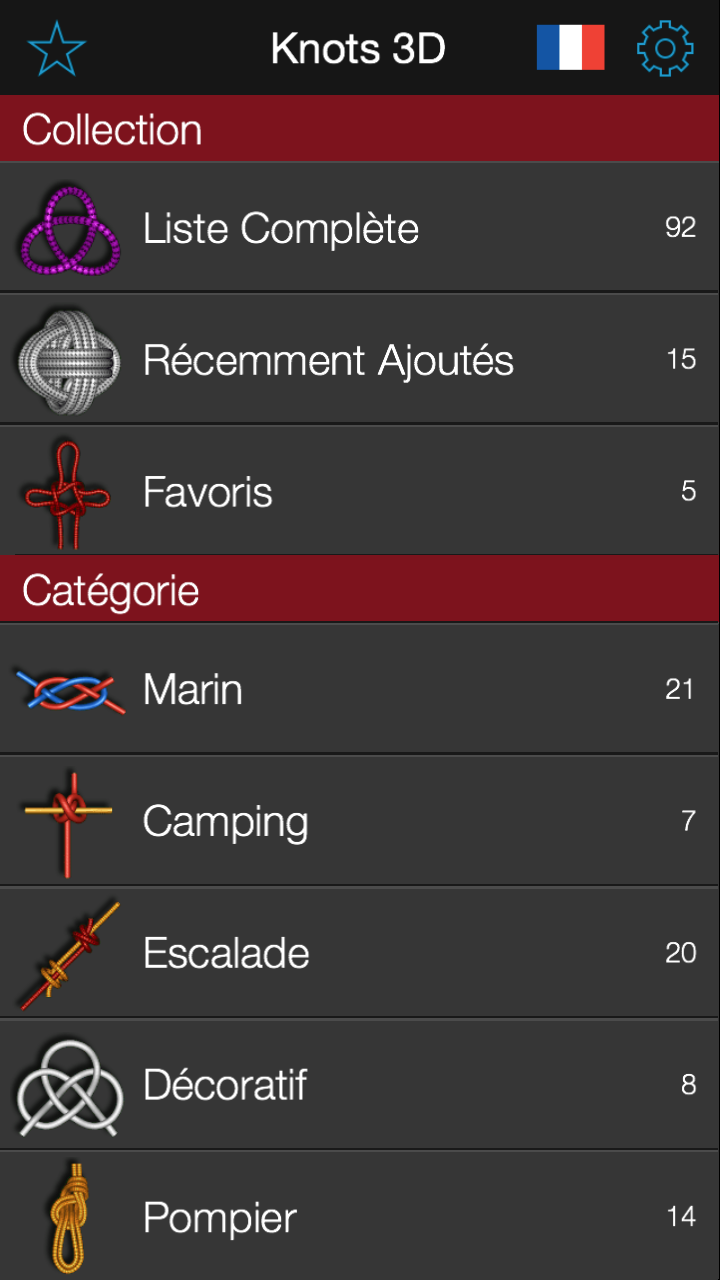Open the Liste Complète collection
The image size is (720, 1280).
pyautogui.click(x=360, y=228)
